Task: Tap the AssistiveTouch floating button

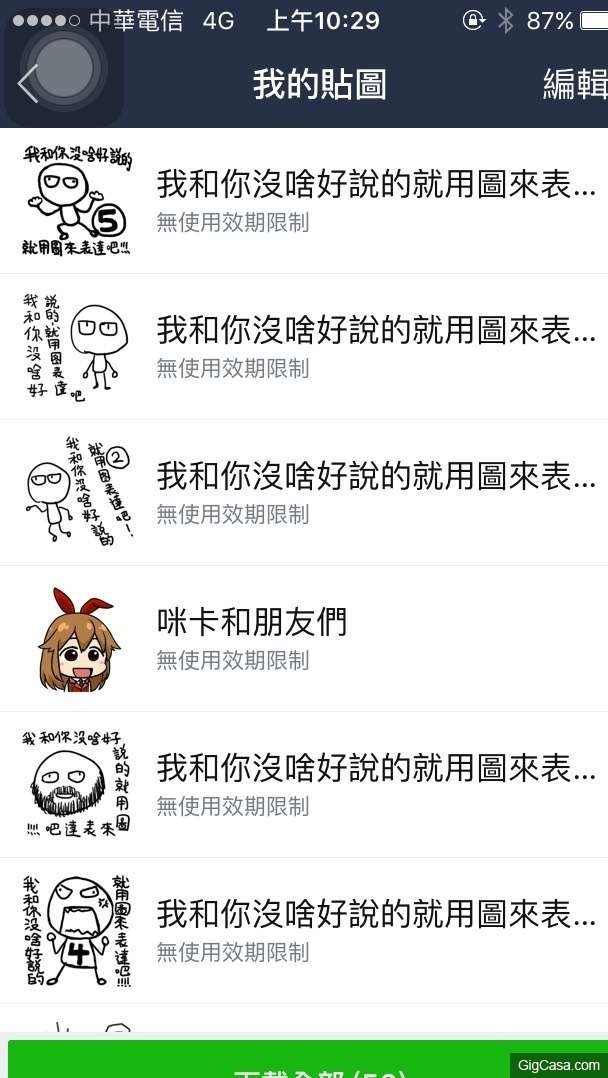Action: [64, 66]
